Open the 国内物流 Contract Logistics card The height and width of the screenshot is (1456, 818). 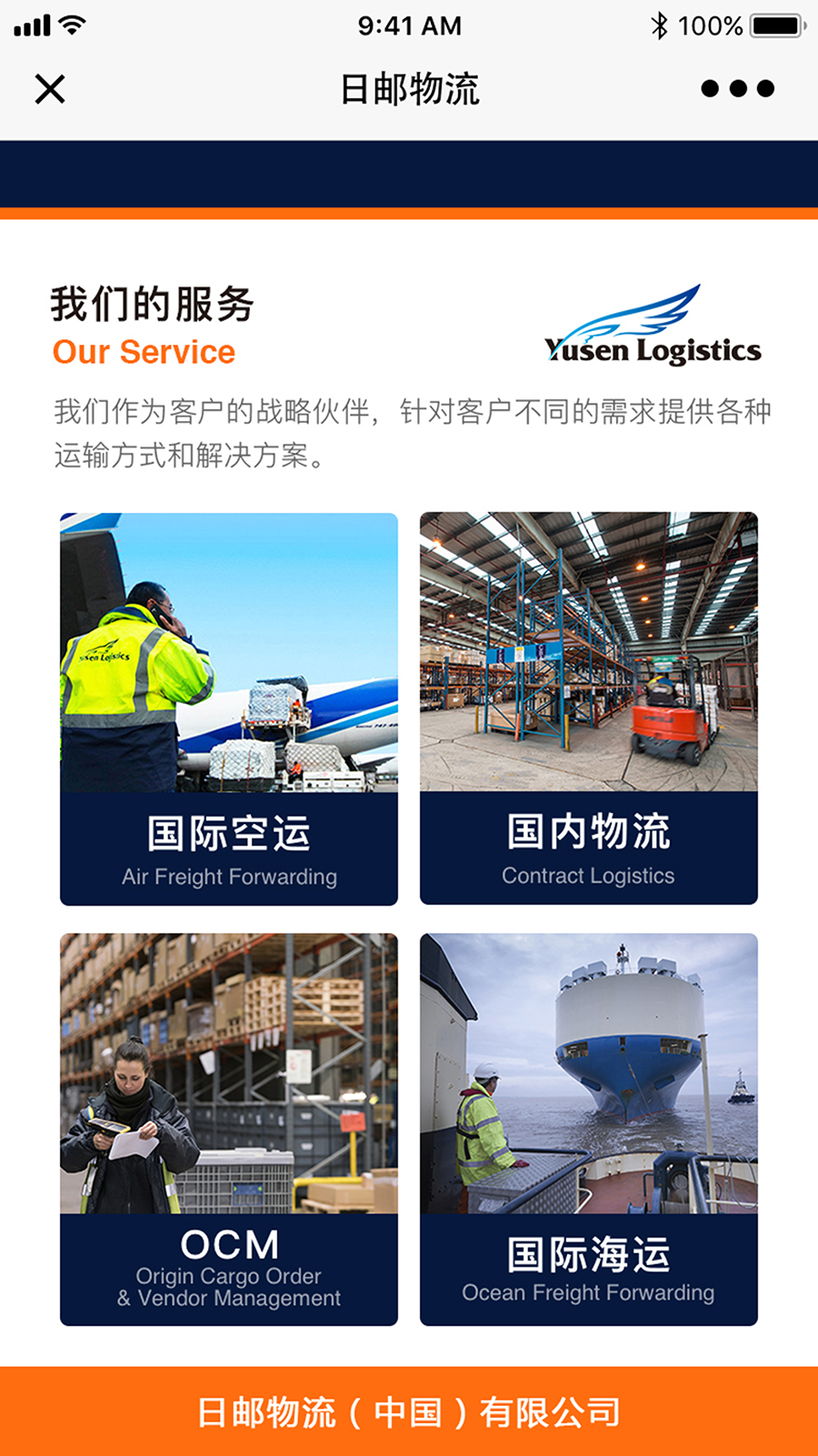(588, 708)
